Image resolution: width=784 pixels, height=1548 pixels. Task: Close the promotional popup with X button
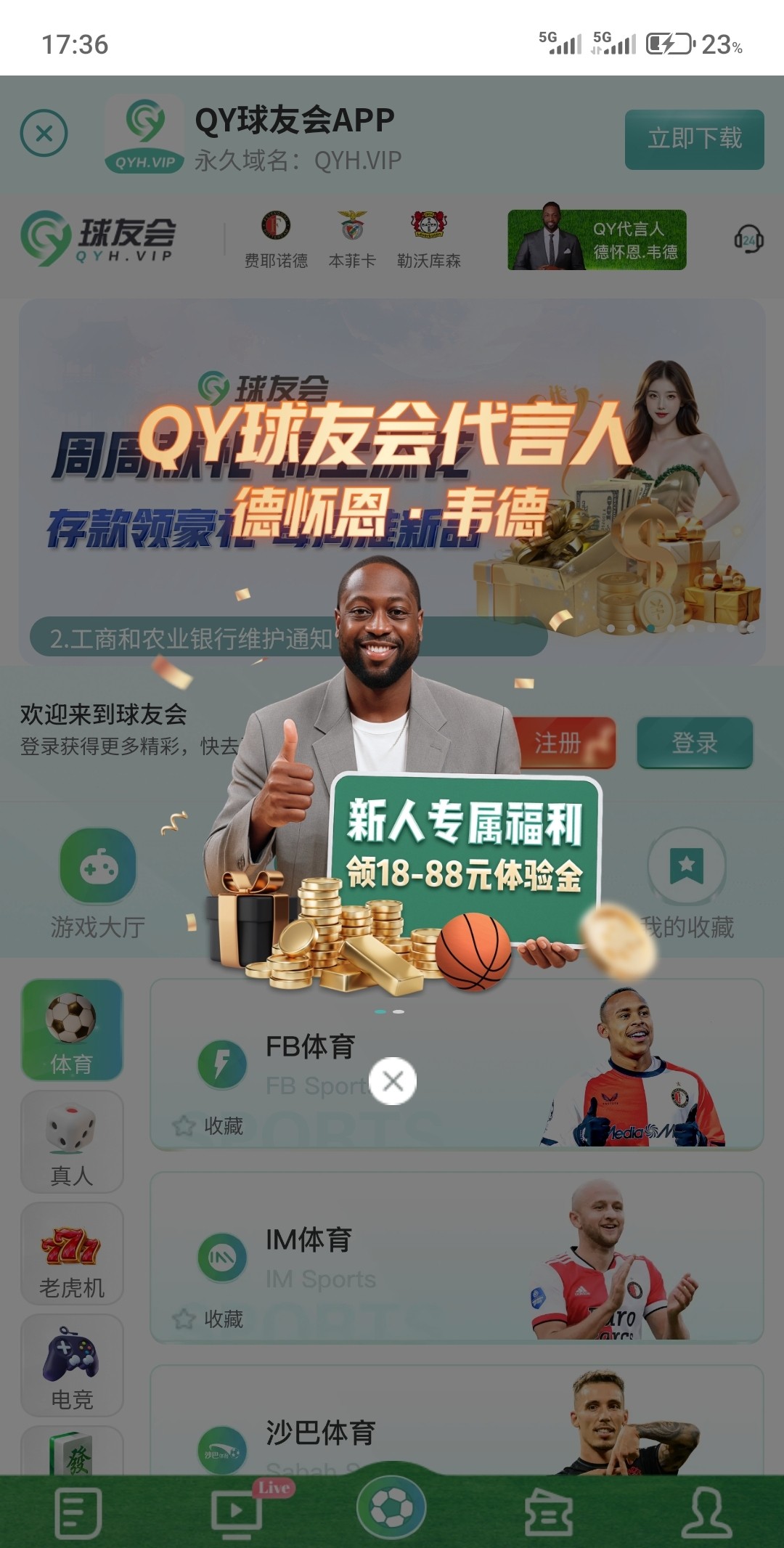(x=393, y=1081)
